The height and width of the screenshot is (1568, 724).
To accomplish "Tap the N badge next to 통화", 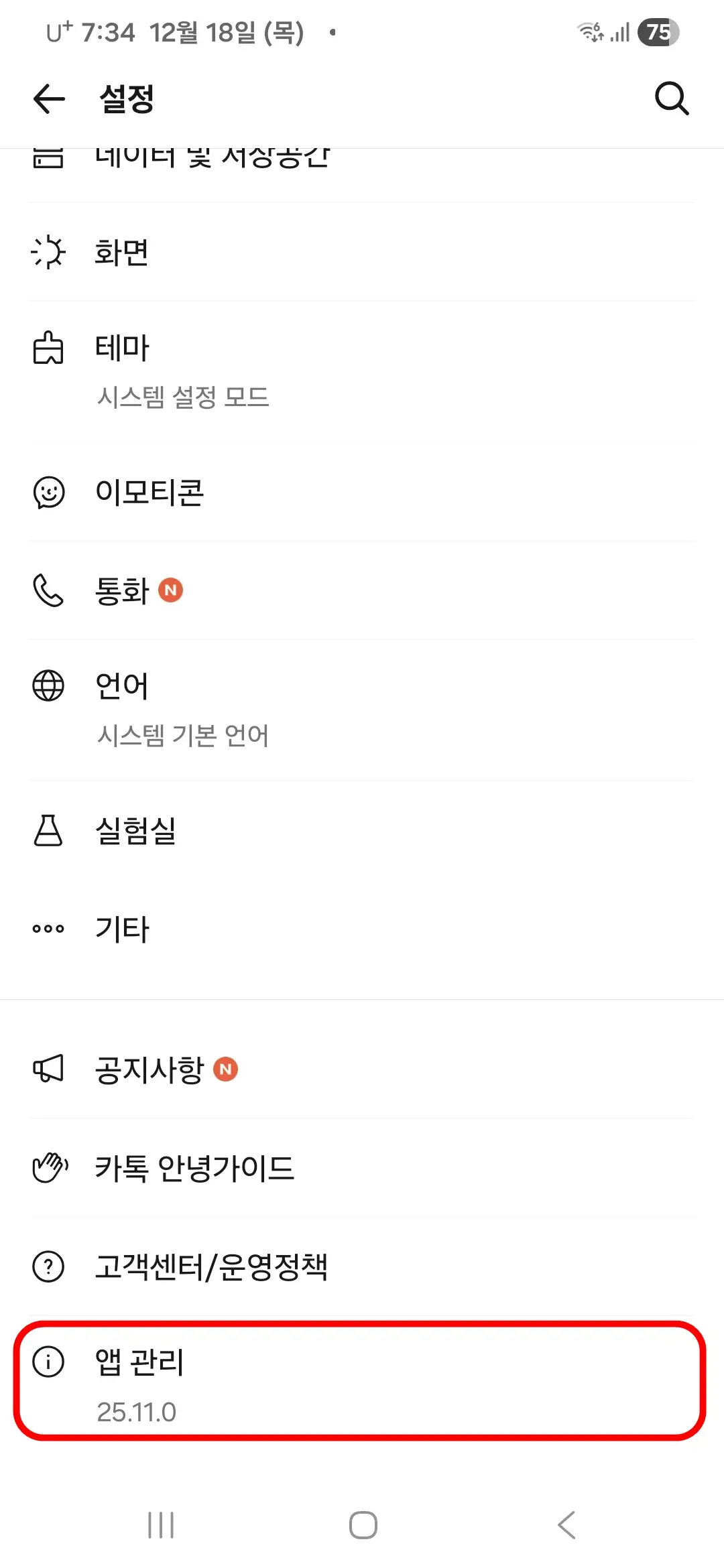I will pos(172,590).
